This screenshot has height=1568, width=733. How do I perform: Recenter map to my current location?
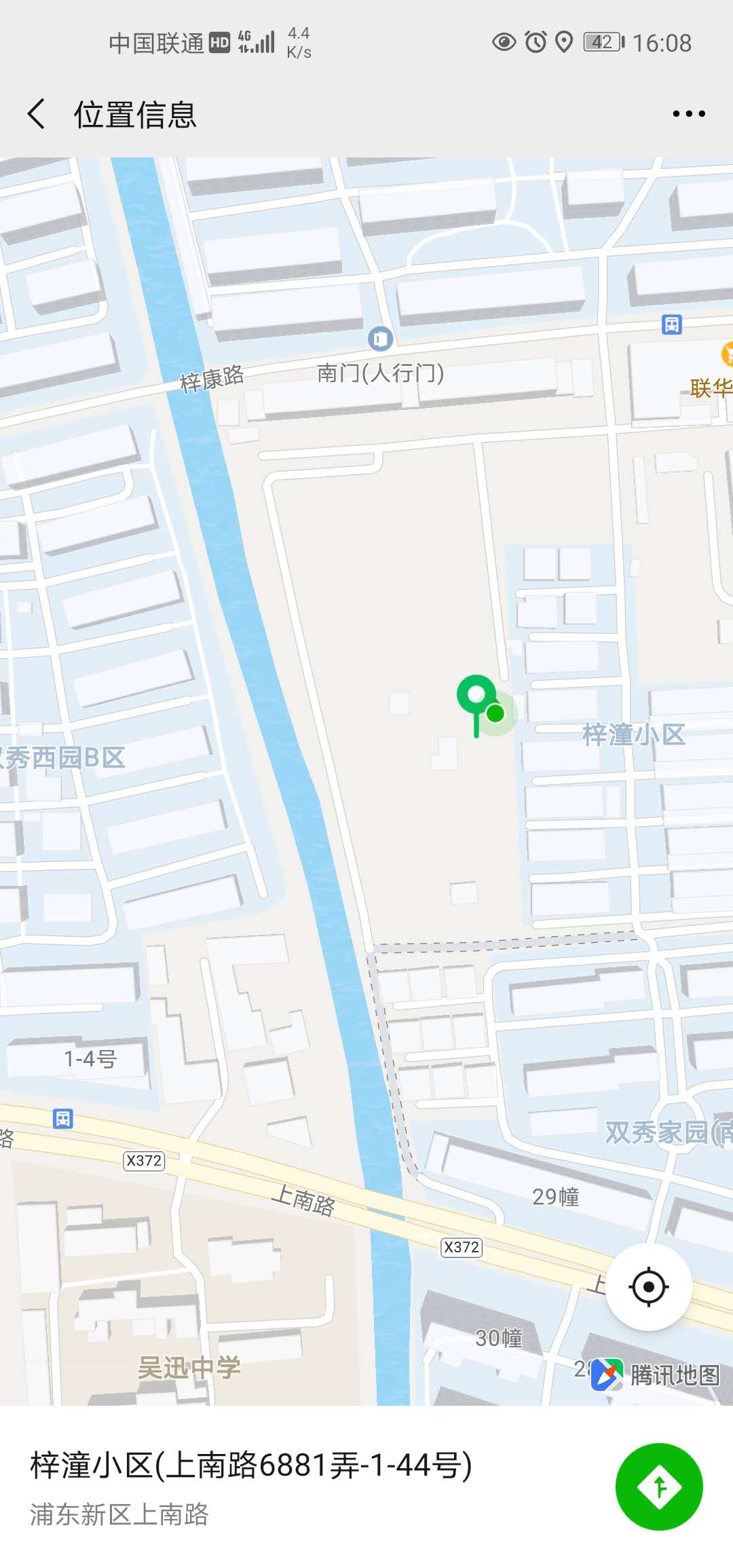(648, 1286)
